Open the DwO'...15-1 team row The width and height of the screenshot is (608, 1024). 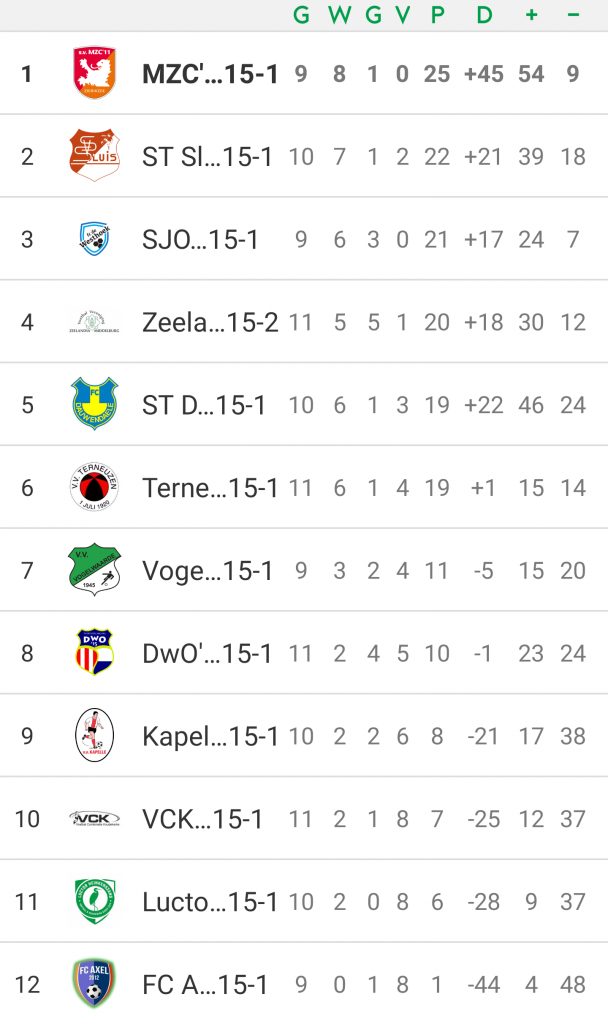(304, 653)
